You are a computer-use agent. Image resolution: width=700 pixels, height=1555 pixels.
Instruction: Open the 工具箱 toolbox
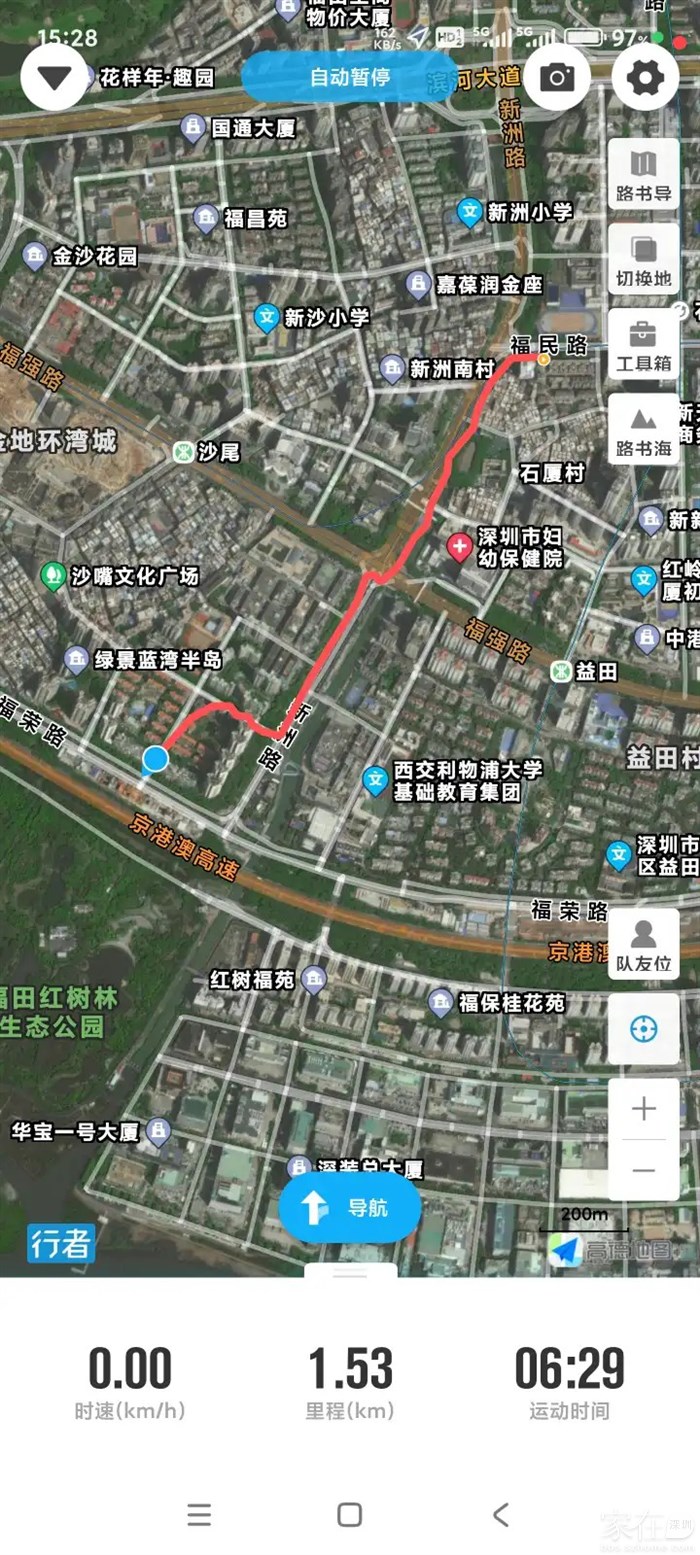click(643, 344)
